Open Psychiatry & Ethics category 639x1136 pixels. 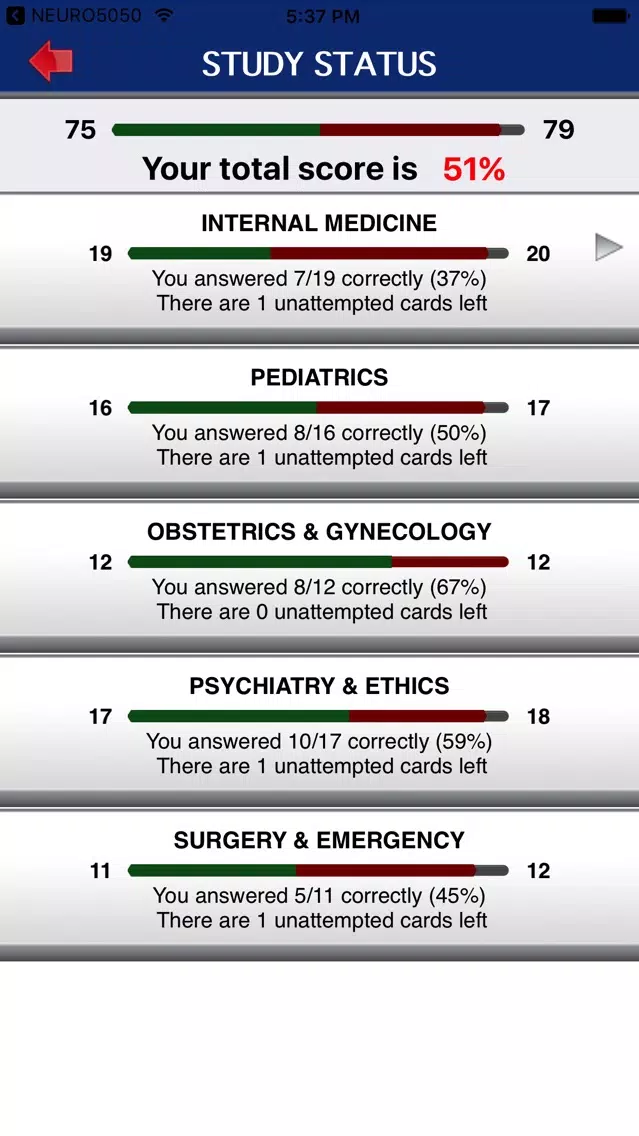point(319,724)
